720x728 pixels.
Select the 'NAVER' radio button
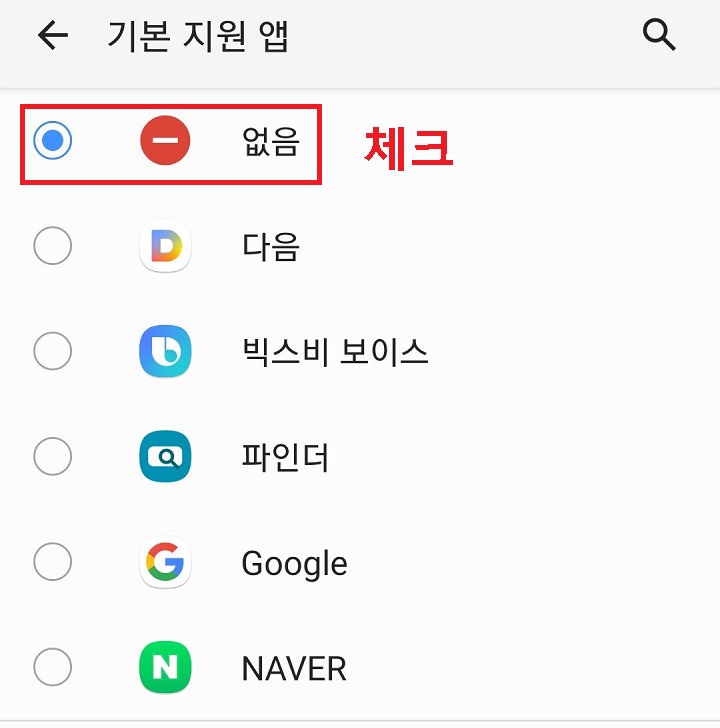point(53,667)
